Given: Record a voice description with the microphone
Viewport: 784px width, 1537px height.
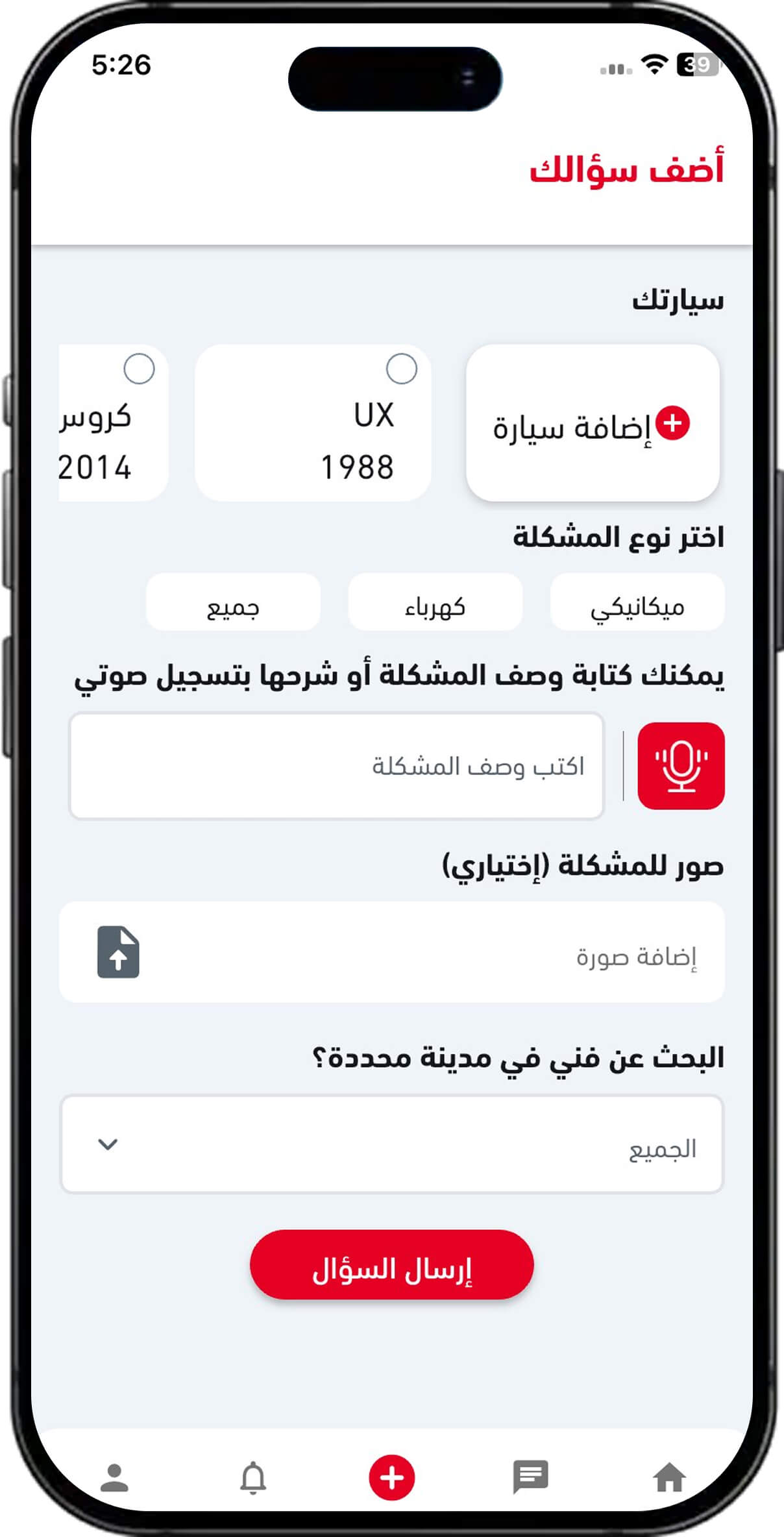Looking at the screenshot, I should click(681, 766).
